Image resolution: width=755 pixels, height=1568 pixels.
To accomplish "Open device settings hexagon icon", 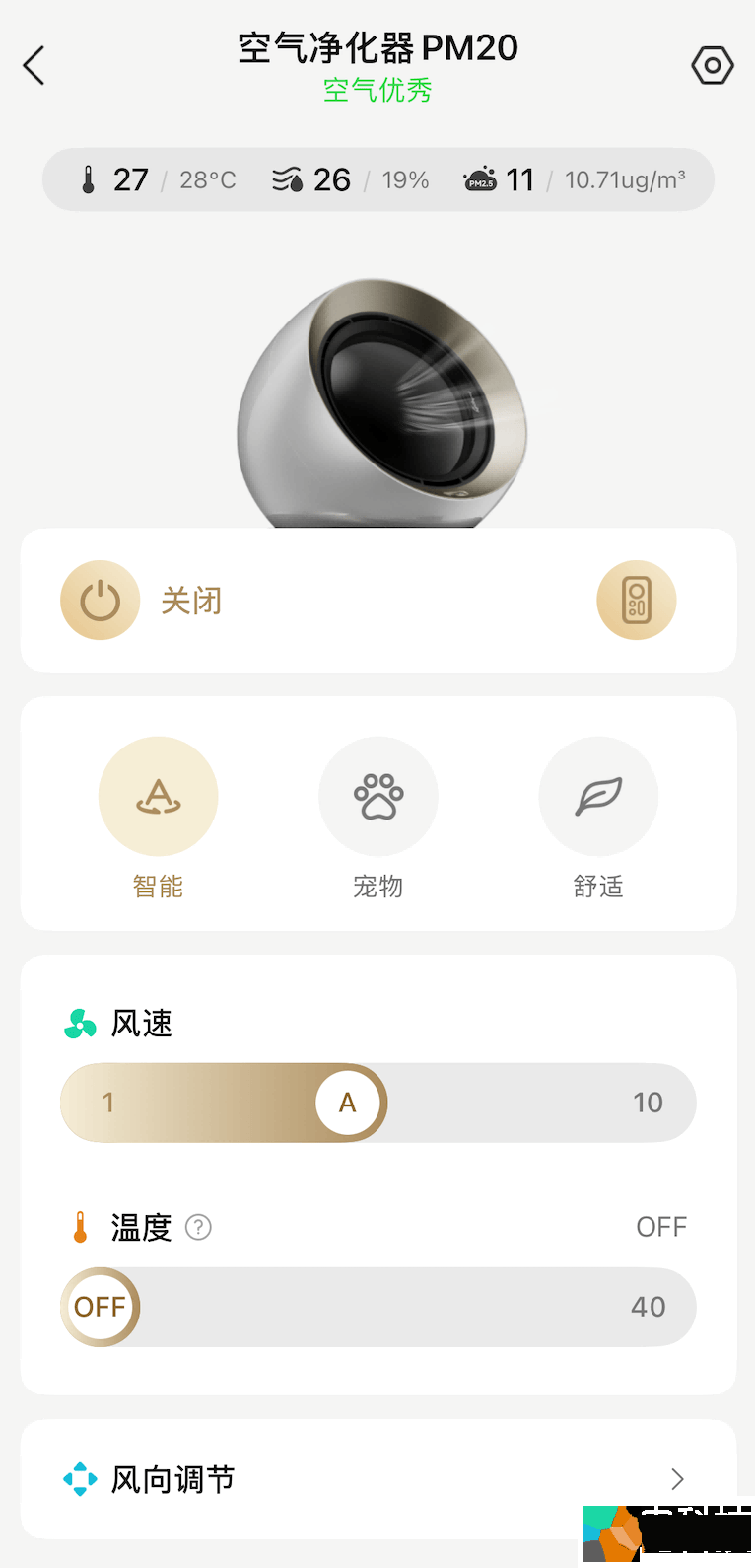I will click(x=712, y=66).
